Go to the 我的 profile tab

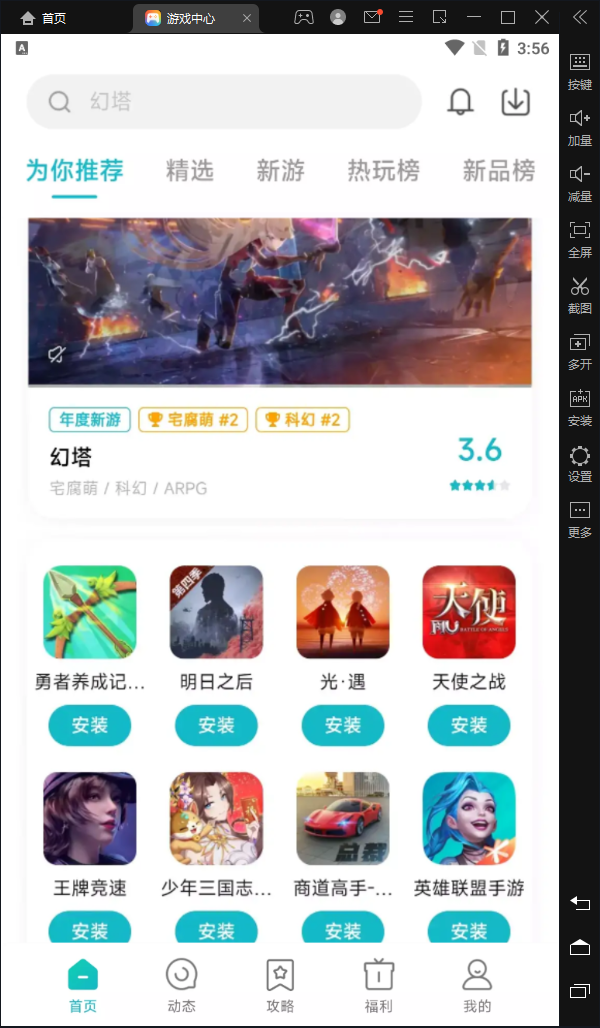coord(477,985)
